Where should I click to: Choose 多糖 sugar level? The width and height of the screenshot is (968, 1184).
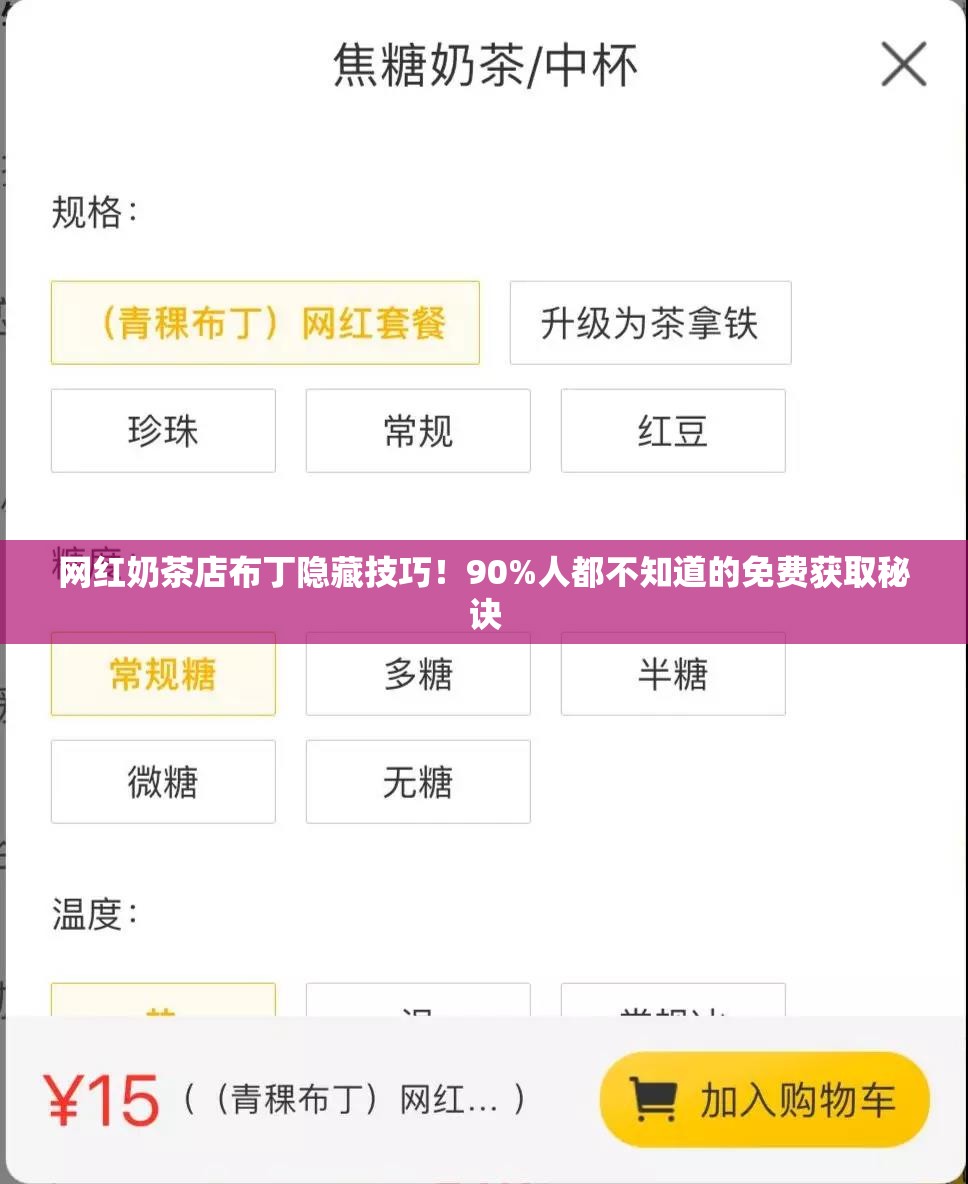pyautogui.click(x=418, y=674)
